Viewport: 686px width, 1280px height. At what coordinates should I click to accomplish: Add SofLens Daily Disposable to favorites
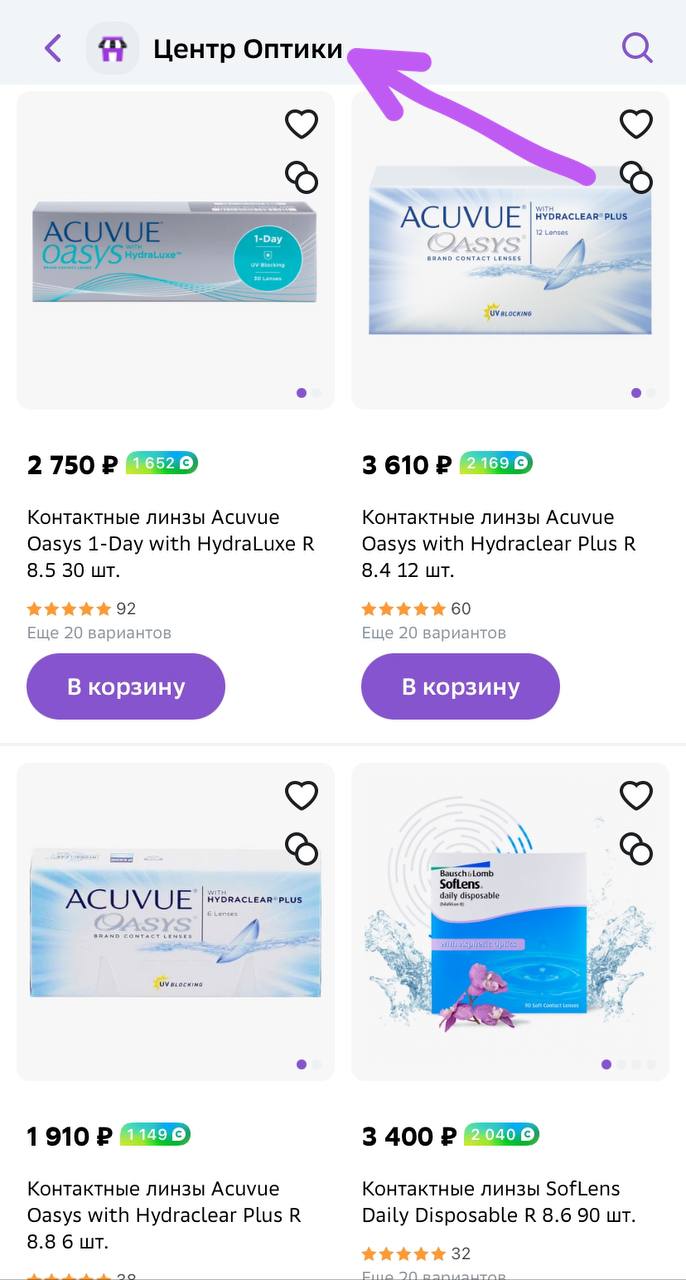pos(636,796)
